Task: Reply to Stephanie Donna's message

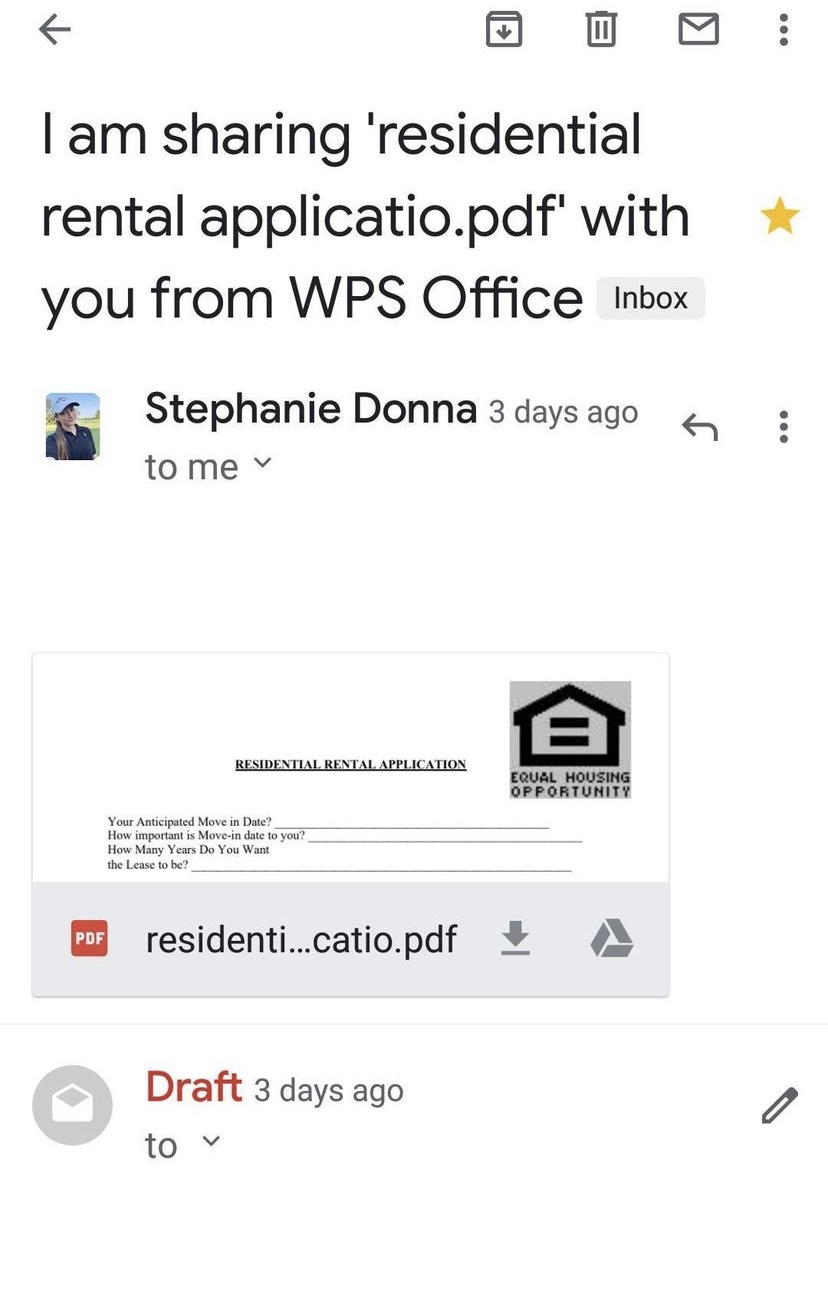Action: pyautogui.click(x=699, y=427)
